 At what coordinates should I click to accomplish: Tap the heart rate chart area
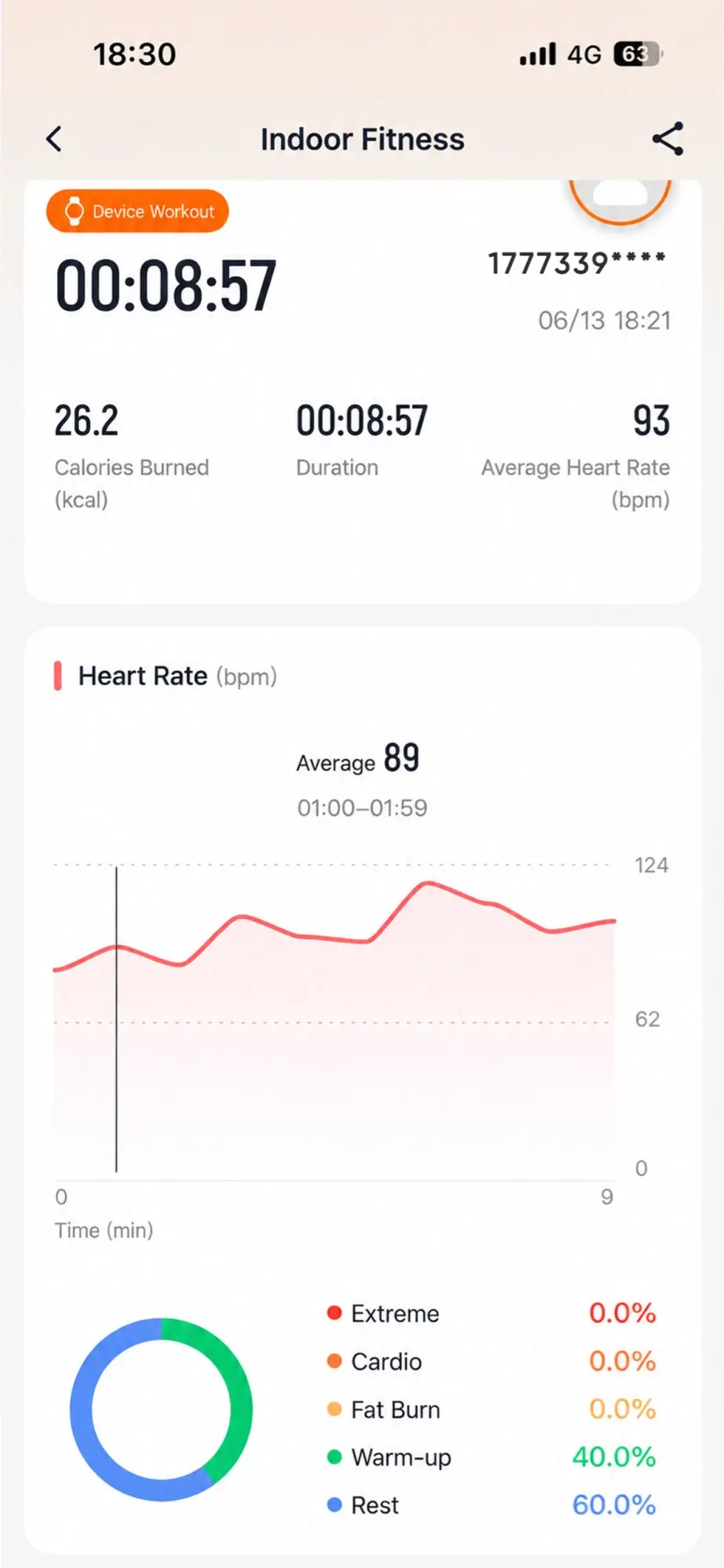[335, 1021]
